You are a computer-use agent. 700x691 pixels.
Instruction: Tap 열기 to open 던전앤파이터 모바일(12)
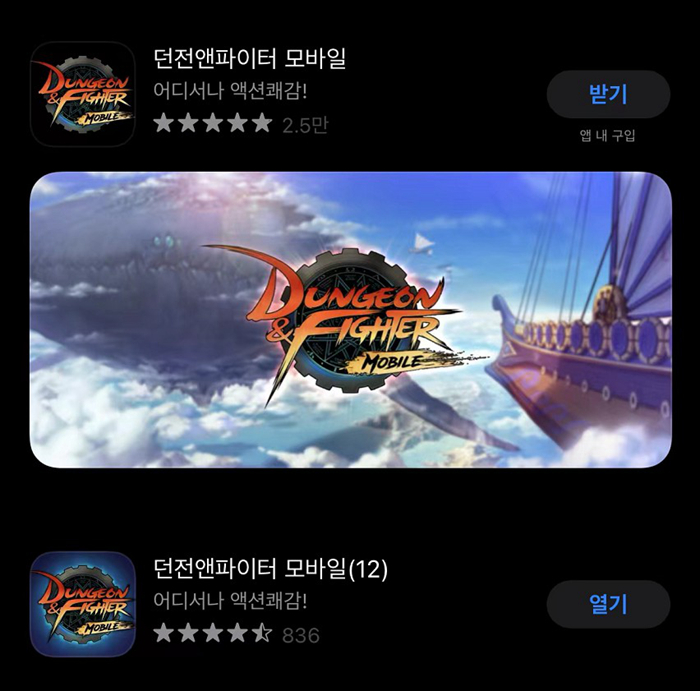(x=608, y=604)
